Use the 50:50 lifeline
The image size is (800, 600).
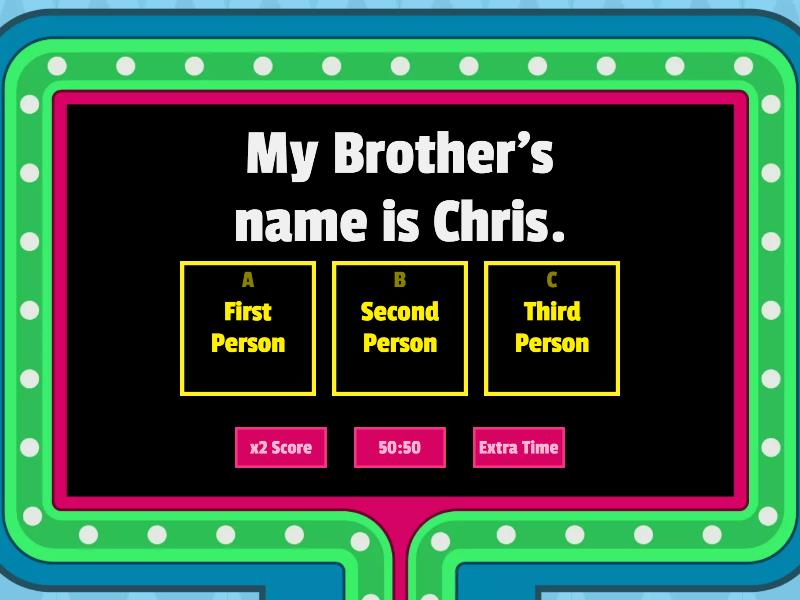click(399, 447)
